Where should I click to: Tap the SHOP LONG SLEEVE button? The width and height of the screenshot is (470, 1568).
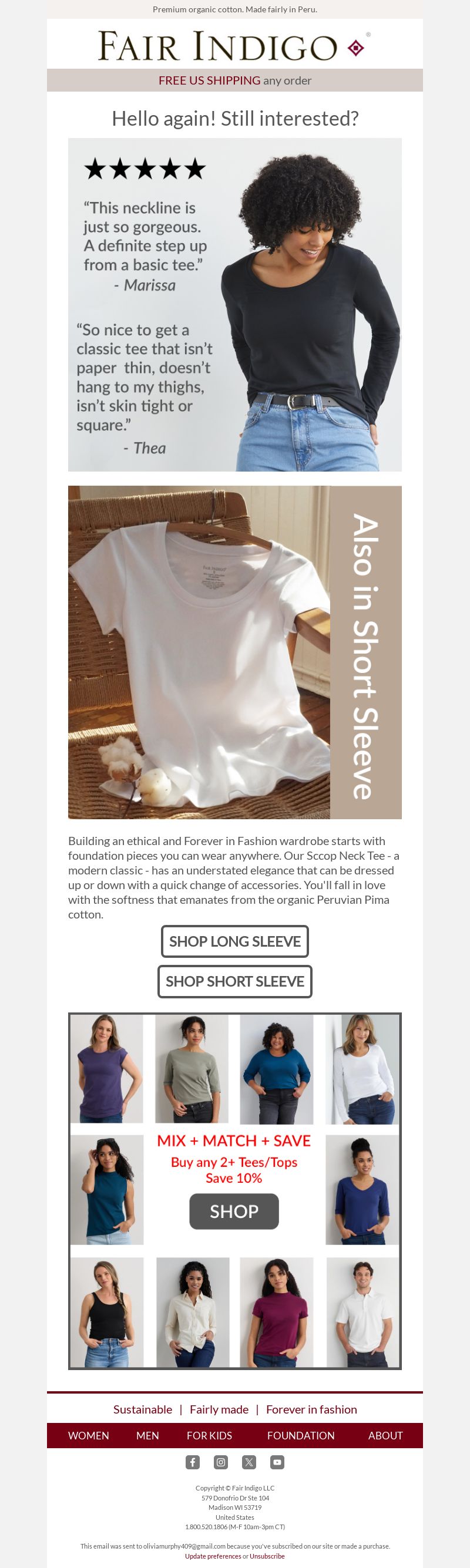(234, 941)
